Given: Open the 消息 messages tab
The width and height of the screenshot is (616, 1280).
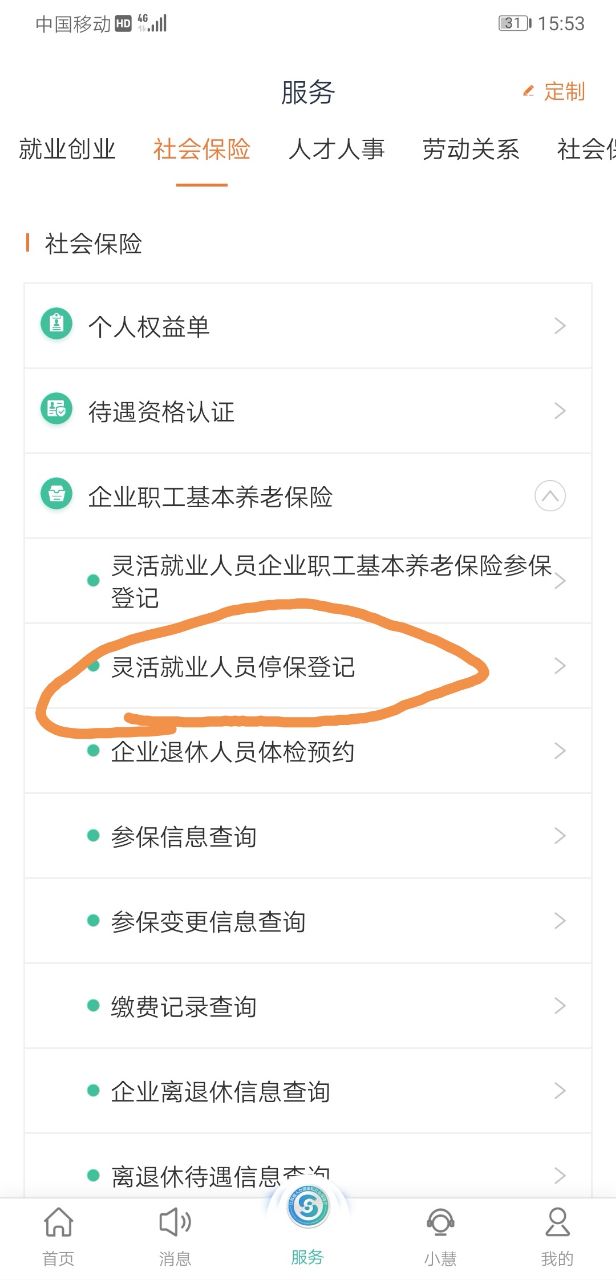Looking at the screenshot, I should (x=175, y=1236).
